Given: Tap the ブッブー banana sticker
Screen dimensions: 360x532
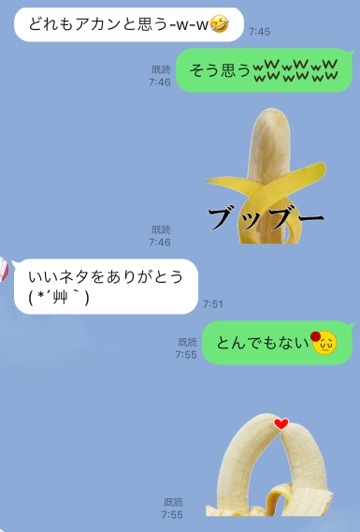Looking at the screenshot, I should point(266,176).
